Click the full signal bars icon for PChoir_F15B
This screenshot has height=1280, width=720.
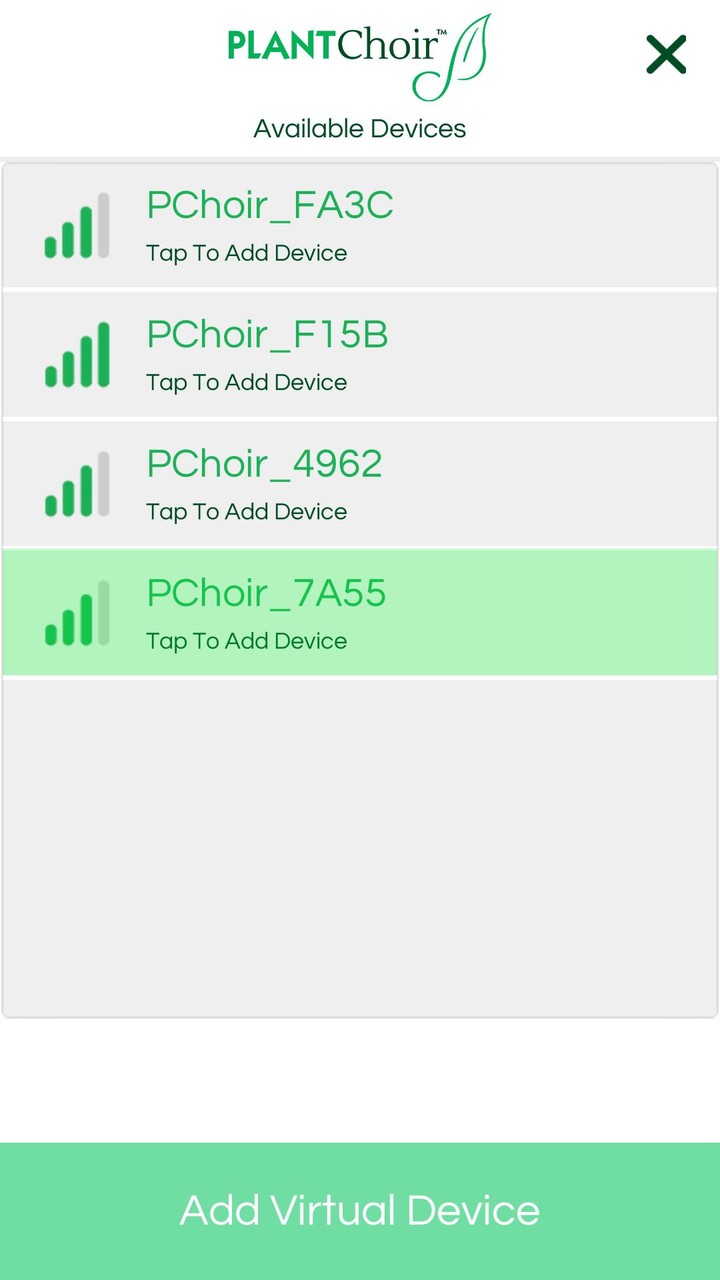pos(75,354)
